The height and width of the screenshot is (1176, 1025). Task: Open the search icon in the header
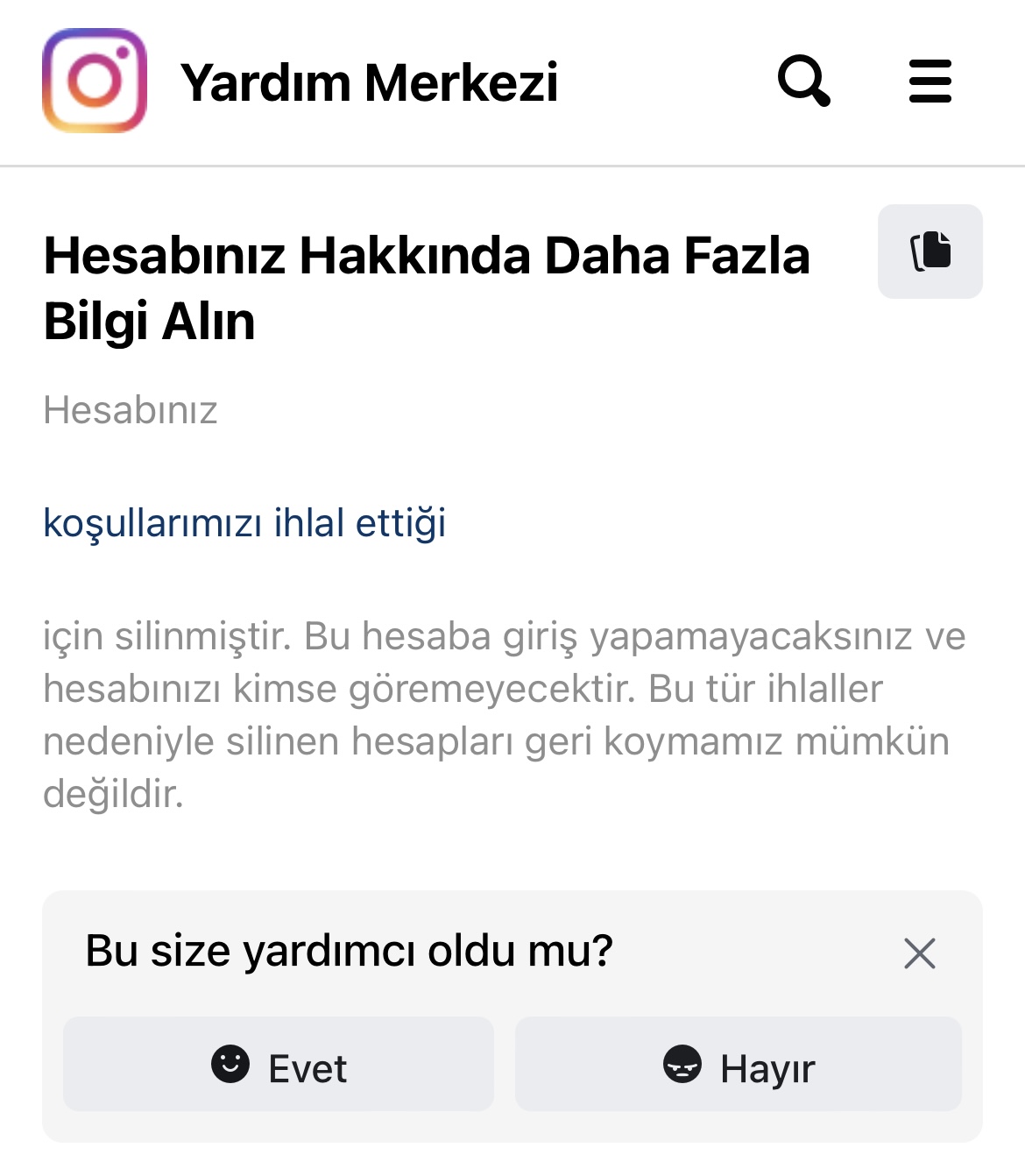coord(803,81)
